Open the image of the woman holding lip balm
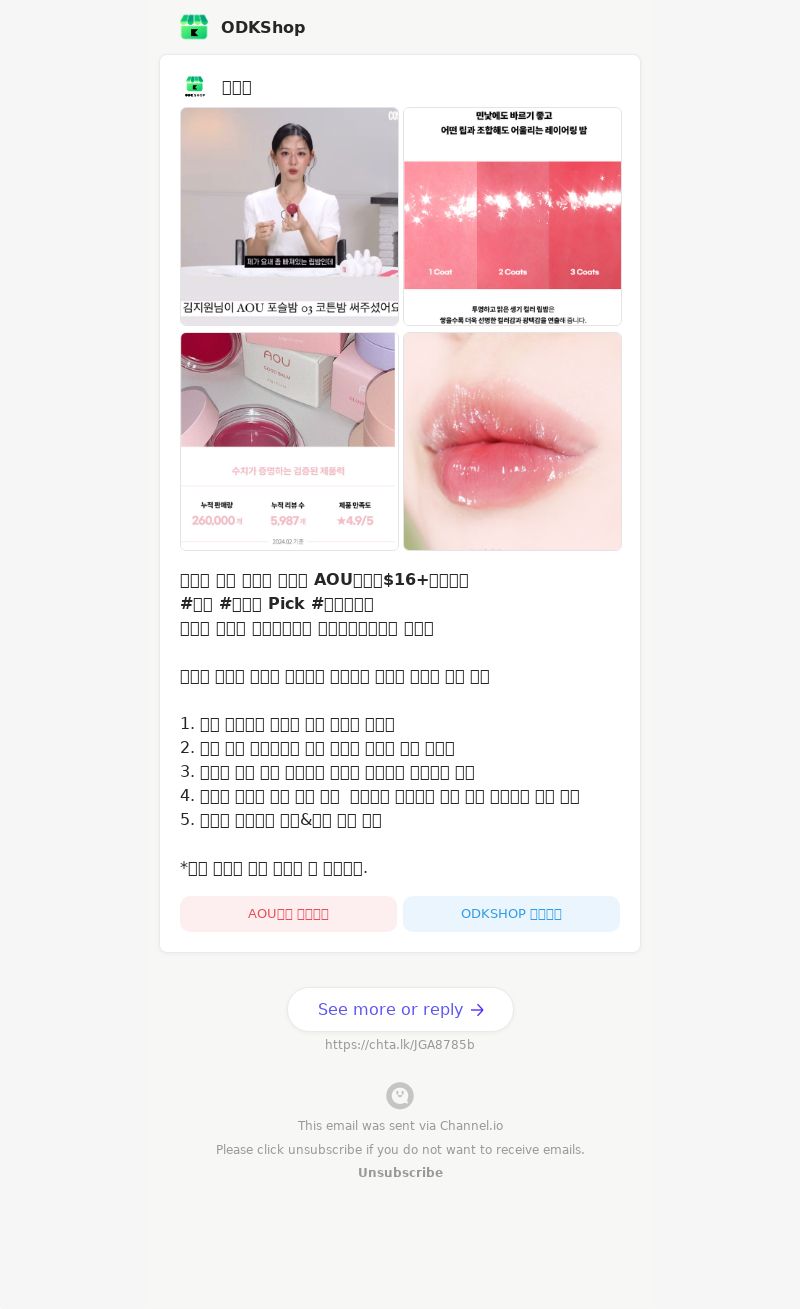800x1309 pixels. click(x=289, y=216)
